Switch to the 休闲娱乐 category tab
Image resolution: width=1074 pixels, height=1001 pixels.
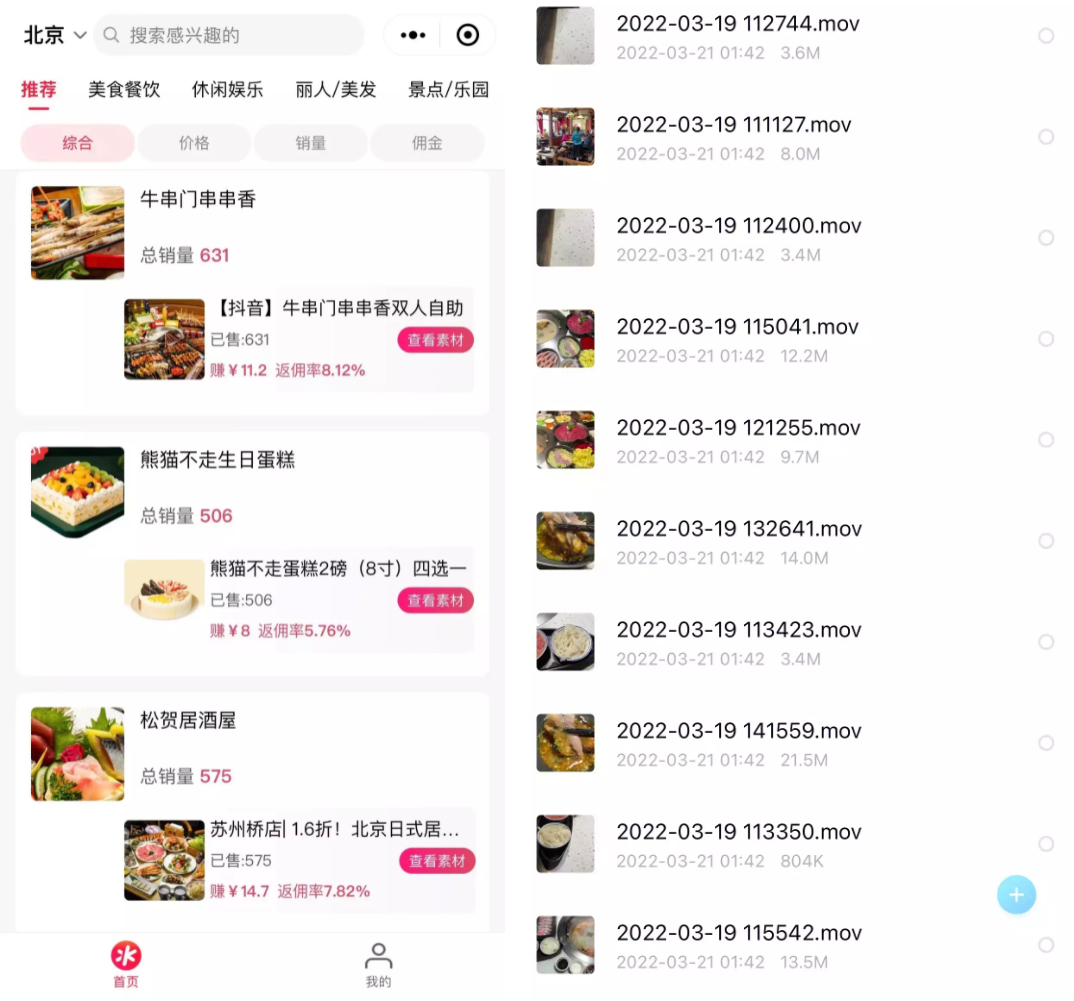(x=227, y=90)
